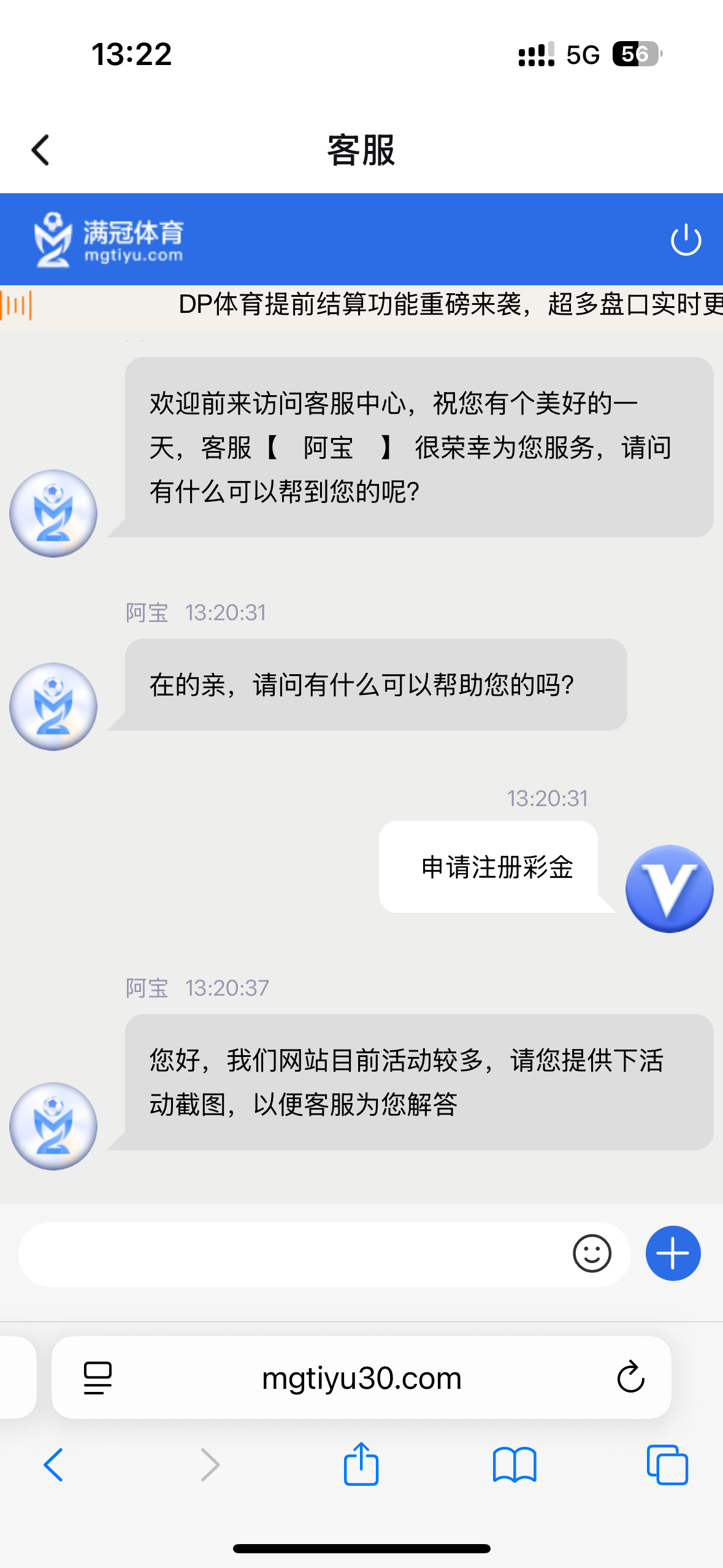End the chat with the power icon
This screenshot has height=1568, width=723.
point(686,239)
